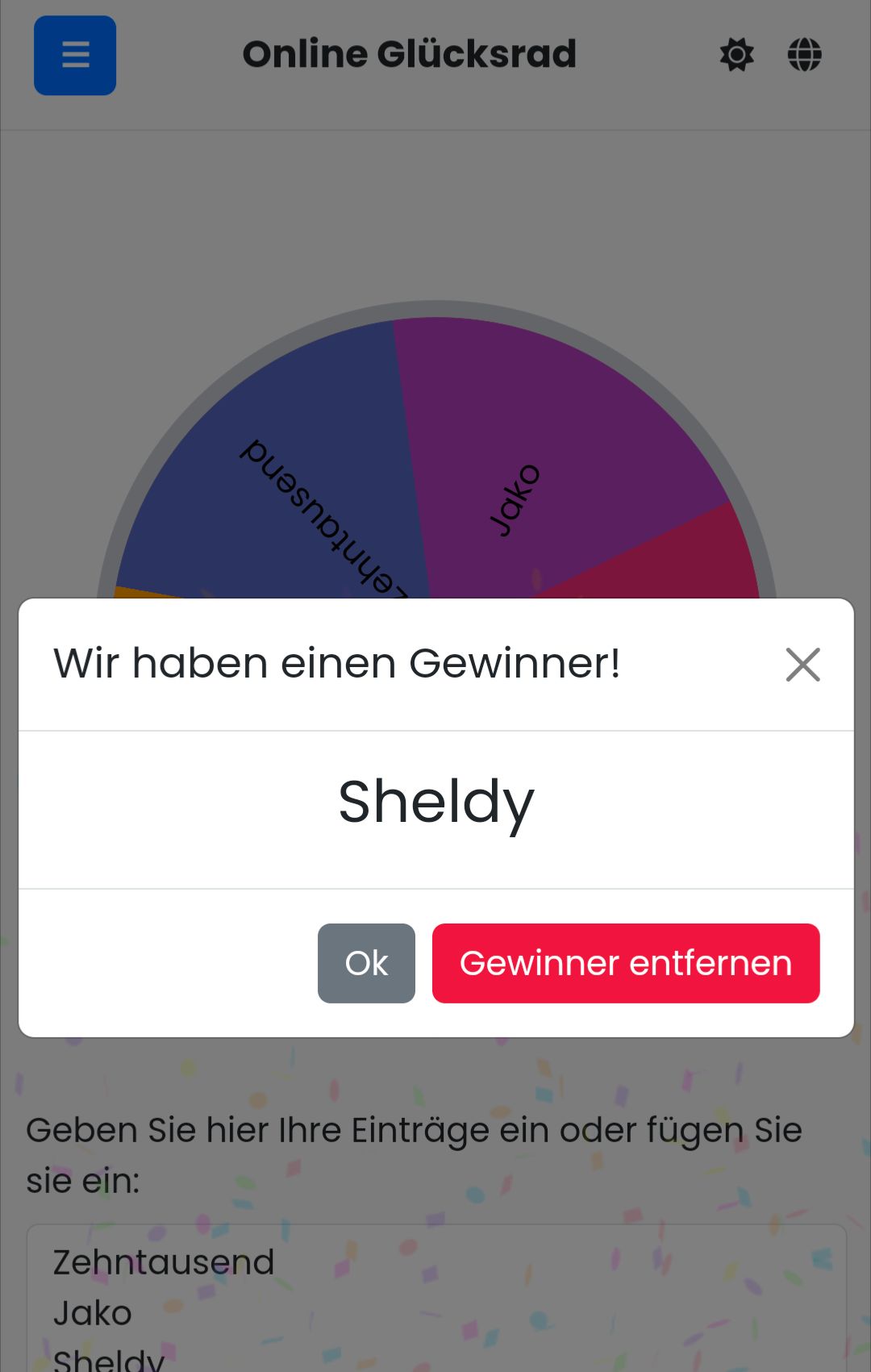Image resolution: width=871 pixels, height=1372 pixels.
Task: Open the language globe selector
Action: [x=804, y=55]
